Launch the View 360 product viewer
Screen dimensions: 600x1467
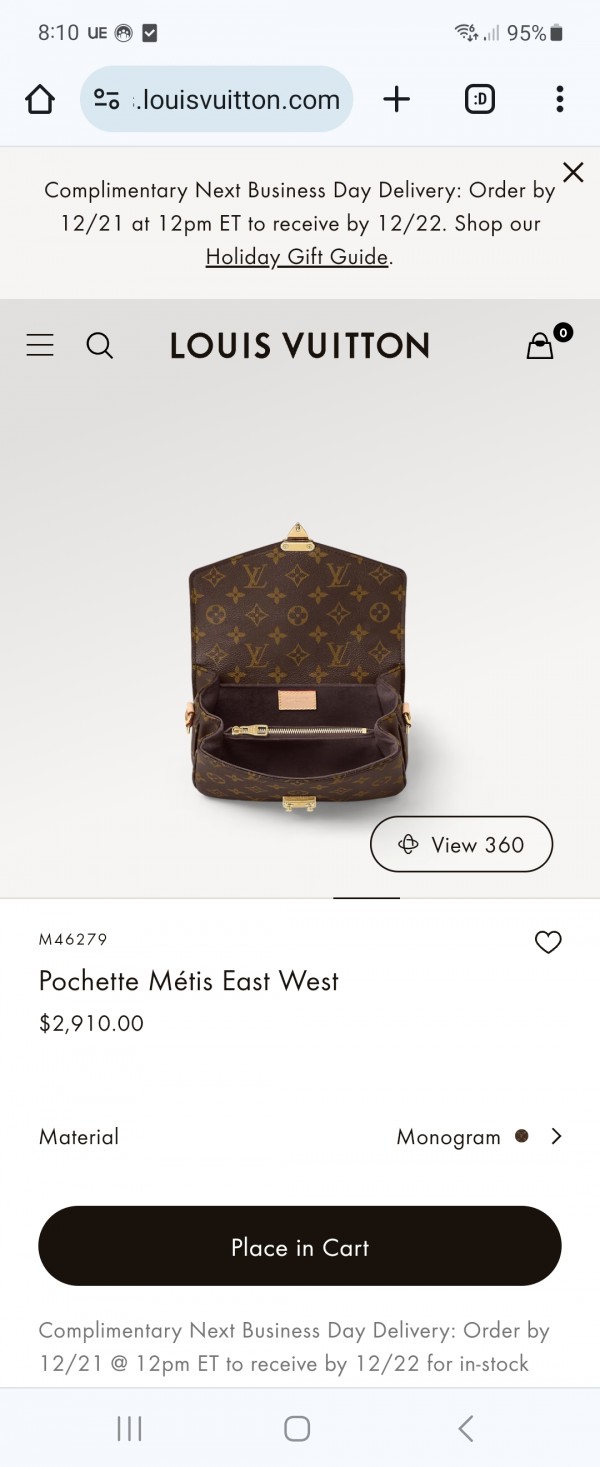(x=461, y=845)
